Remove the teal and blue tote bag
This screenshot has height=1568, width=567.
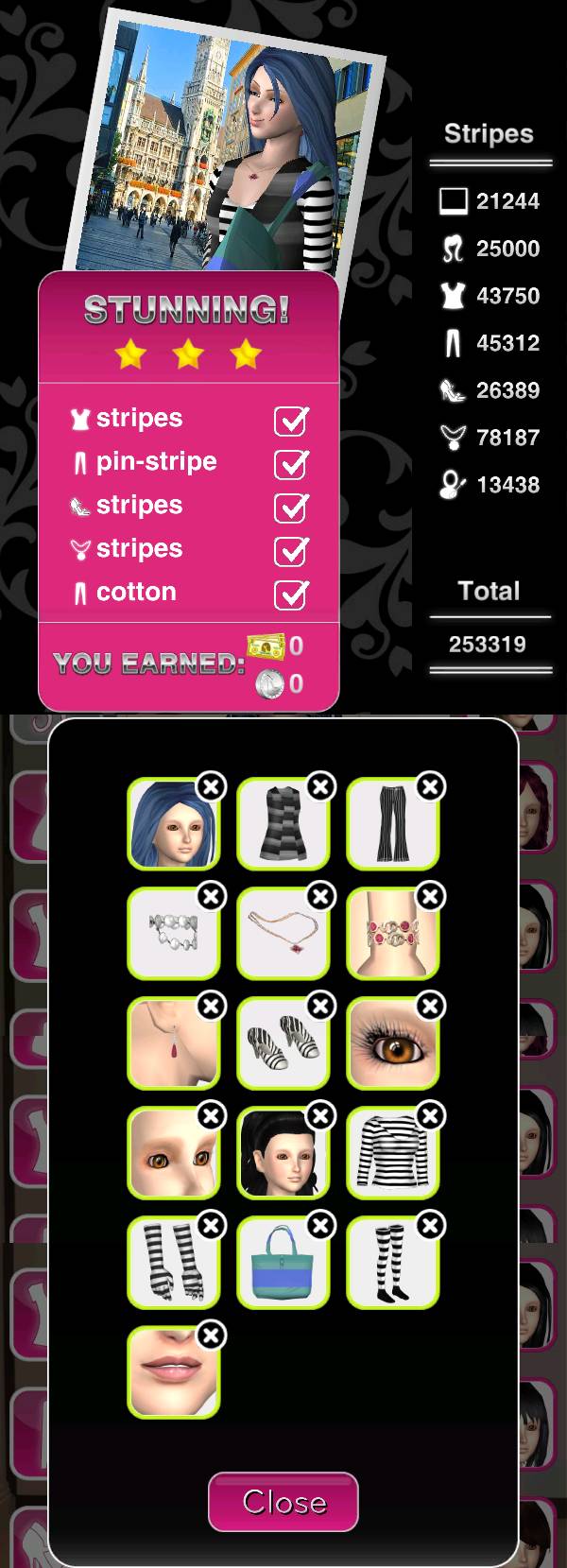click(x=320, y=1225)
